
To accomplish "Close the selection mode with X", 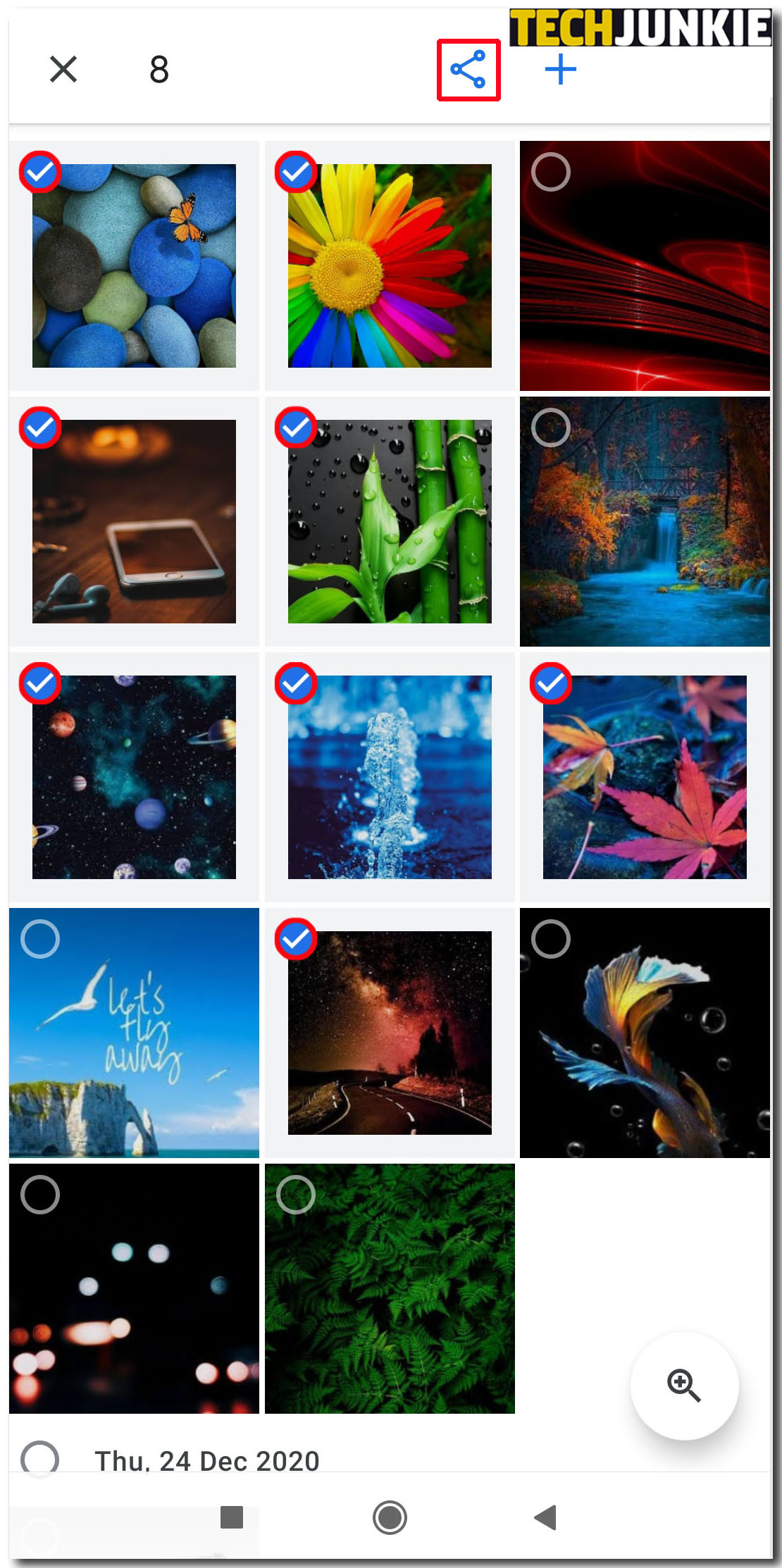I will (x=63, y=69).
